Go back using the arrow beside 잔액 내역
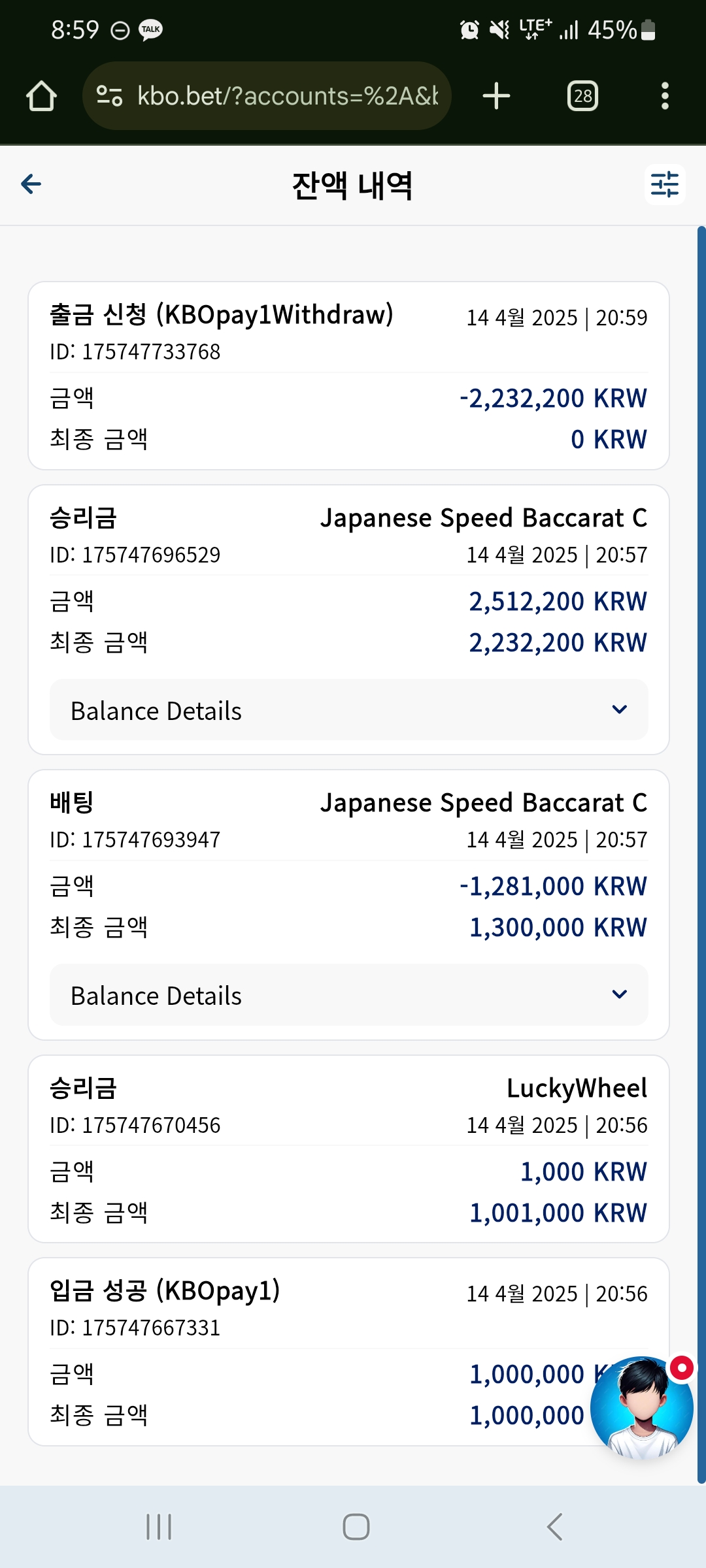Screen dimensions: 706x1568 [31, 184]
